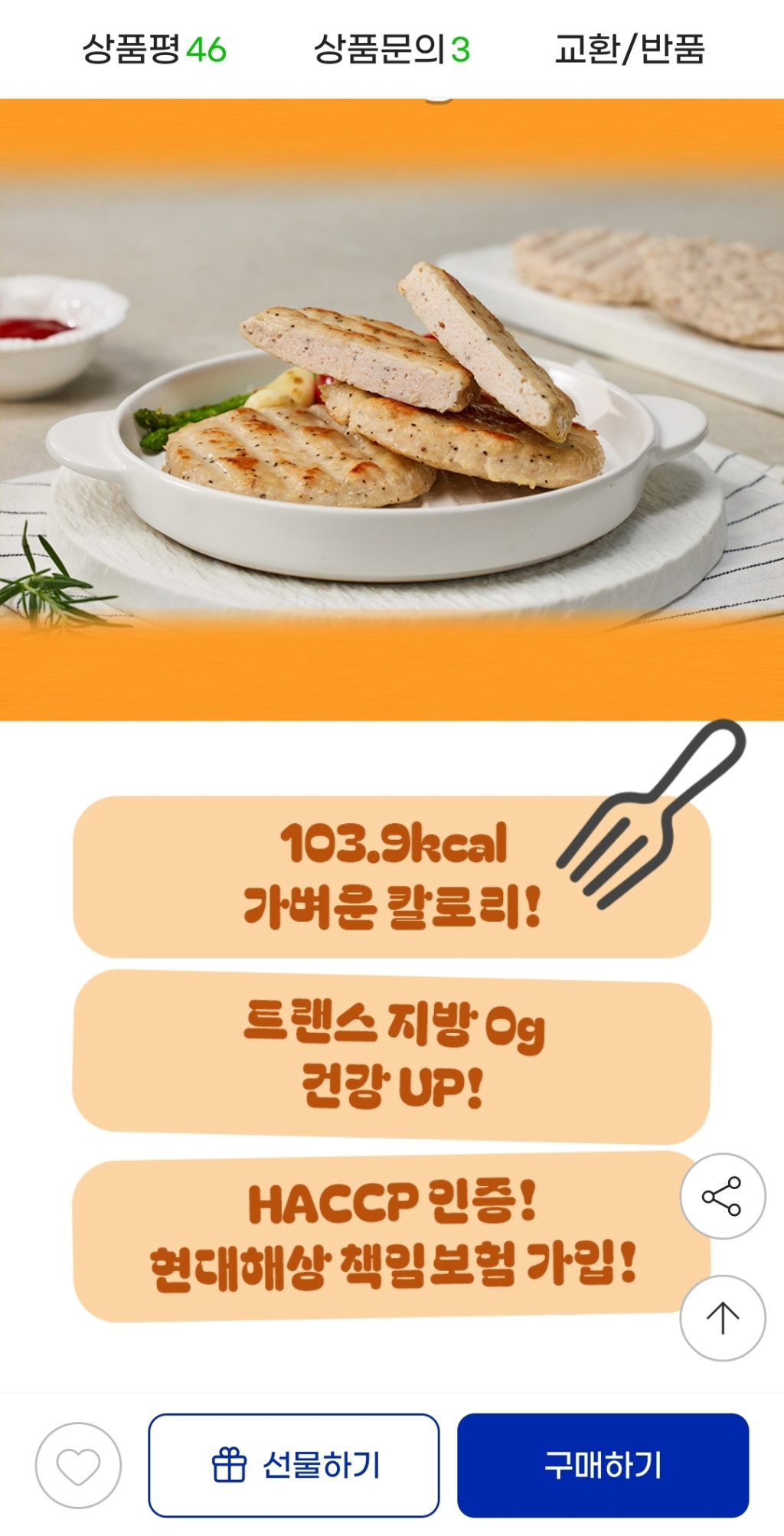This screenshot has height=1536, width=784.
Task: Open the 상품문의 product inquiries tab
Action: (391, 50)
